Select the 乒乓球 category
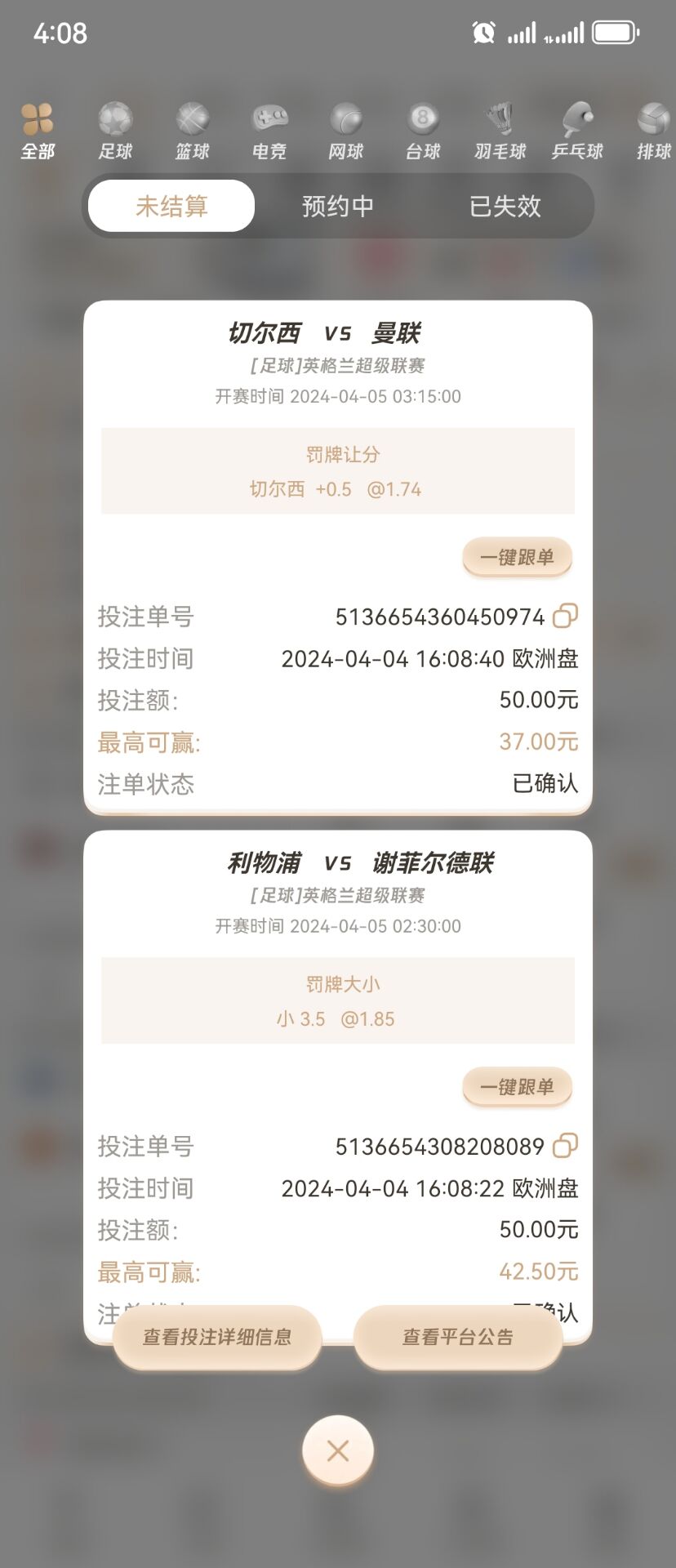The width and height of the screenshot is (676, 1568). (577, 131)
